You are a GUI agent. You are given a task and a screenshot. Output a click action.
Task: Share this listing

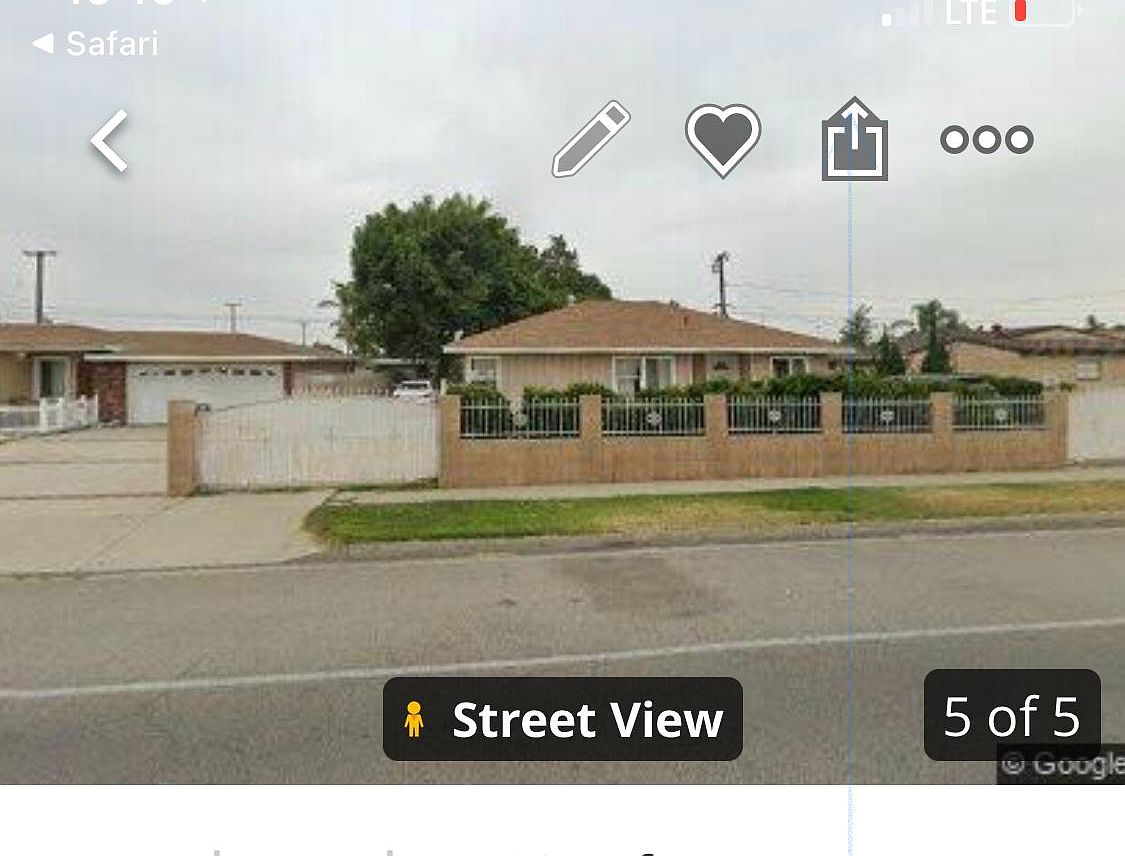855,140
